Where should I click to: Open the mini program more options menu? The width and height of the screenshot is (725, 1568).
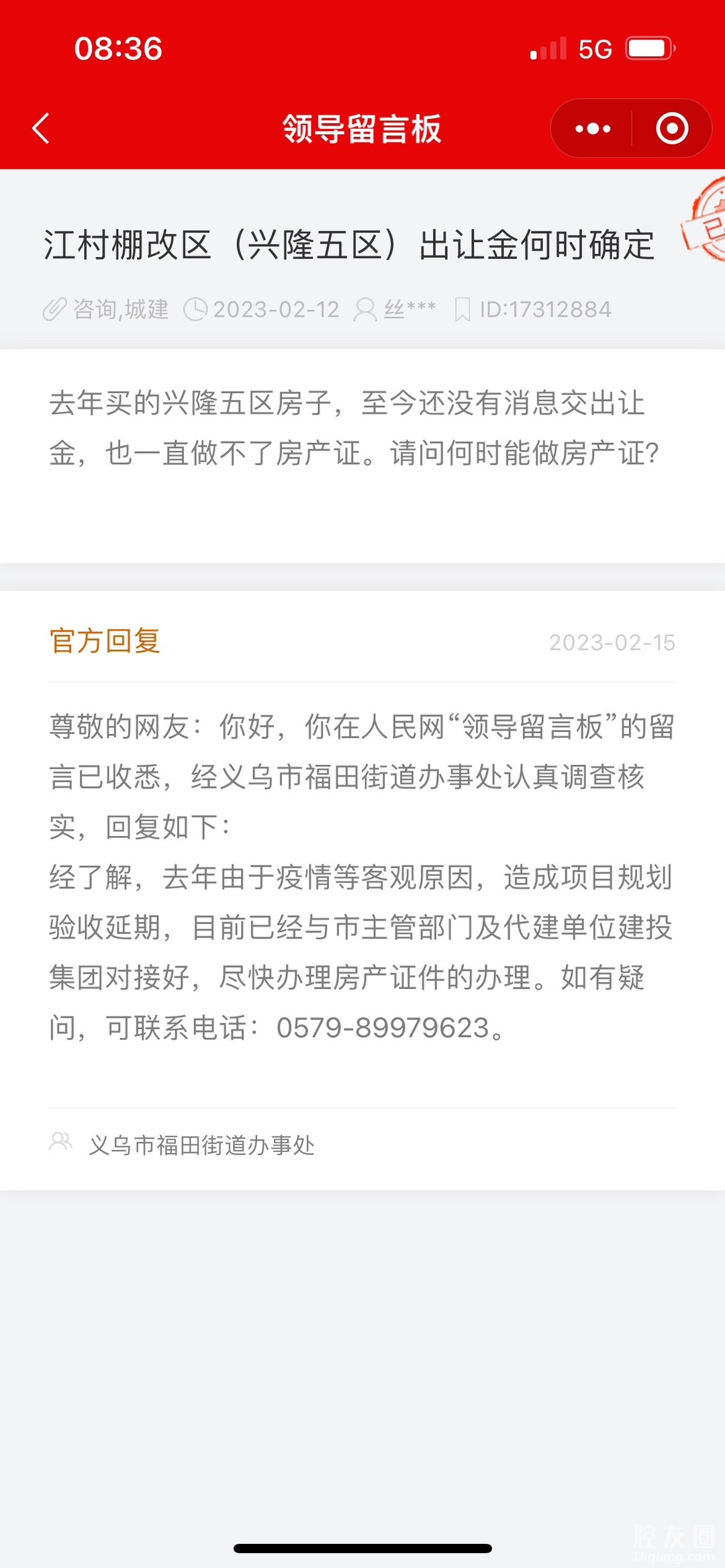(x=593, y=128)
